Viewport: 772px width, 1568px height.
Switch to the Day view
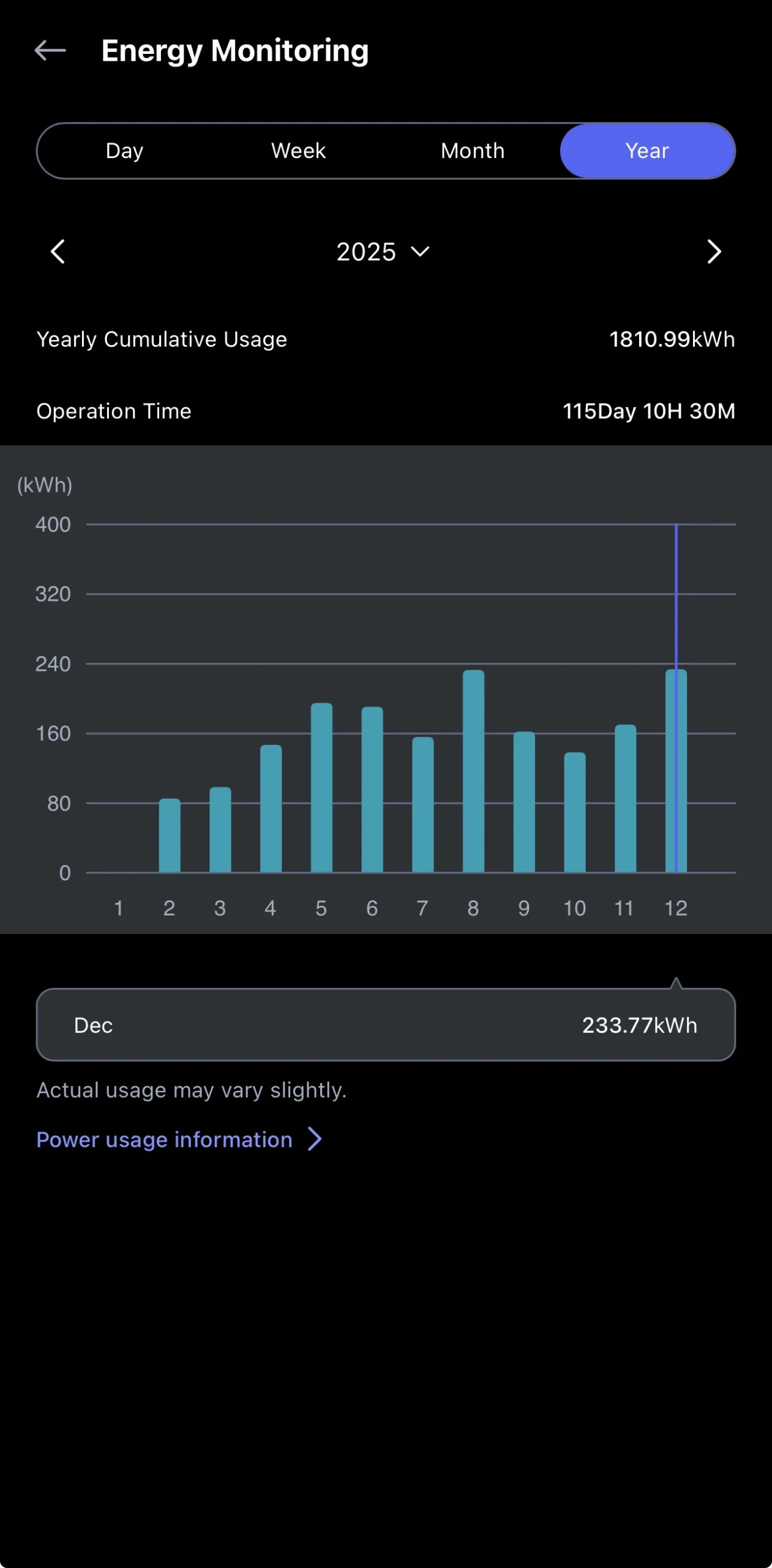tap(124, 151)
